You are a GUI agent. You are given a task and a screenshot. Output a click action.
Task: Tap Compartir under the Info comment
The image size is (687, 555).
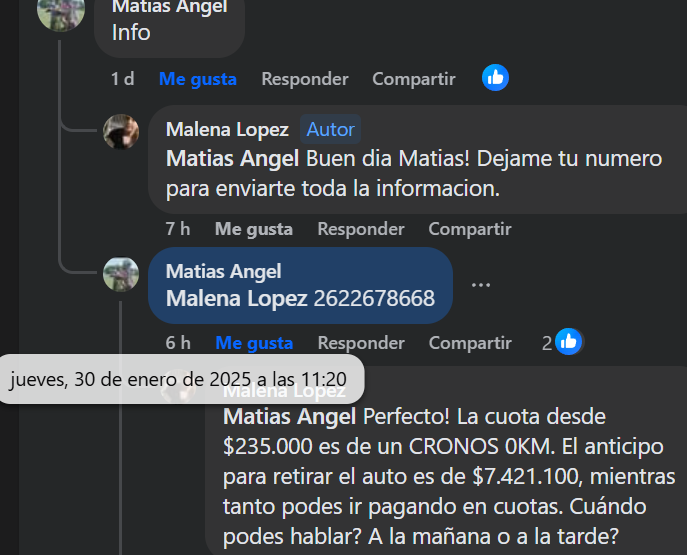coord(413,79)
